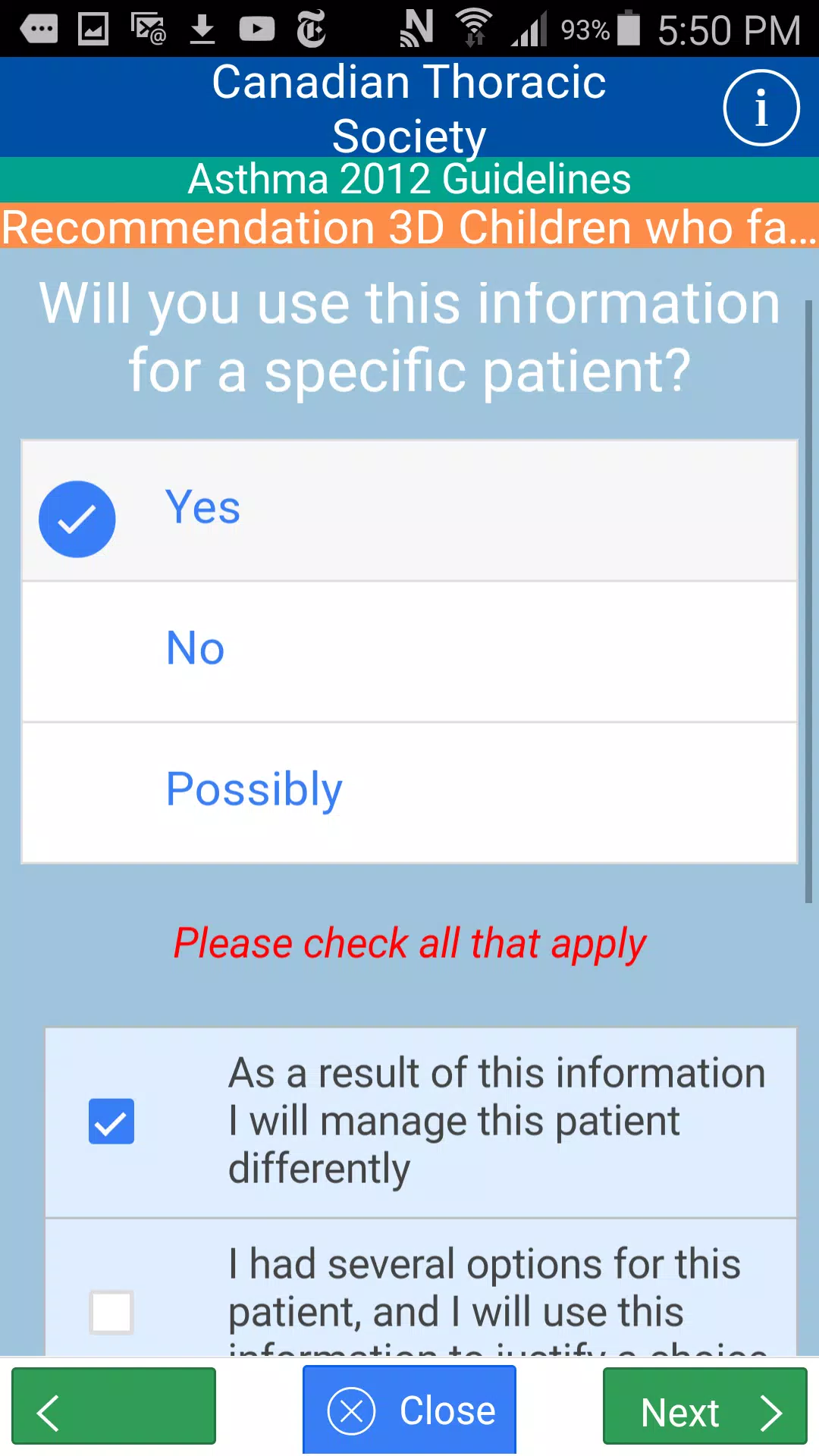Open the info icon in header
This screenshot has width=819, height=1456.
pyautogui.click(x=761, y=108)
